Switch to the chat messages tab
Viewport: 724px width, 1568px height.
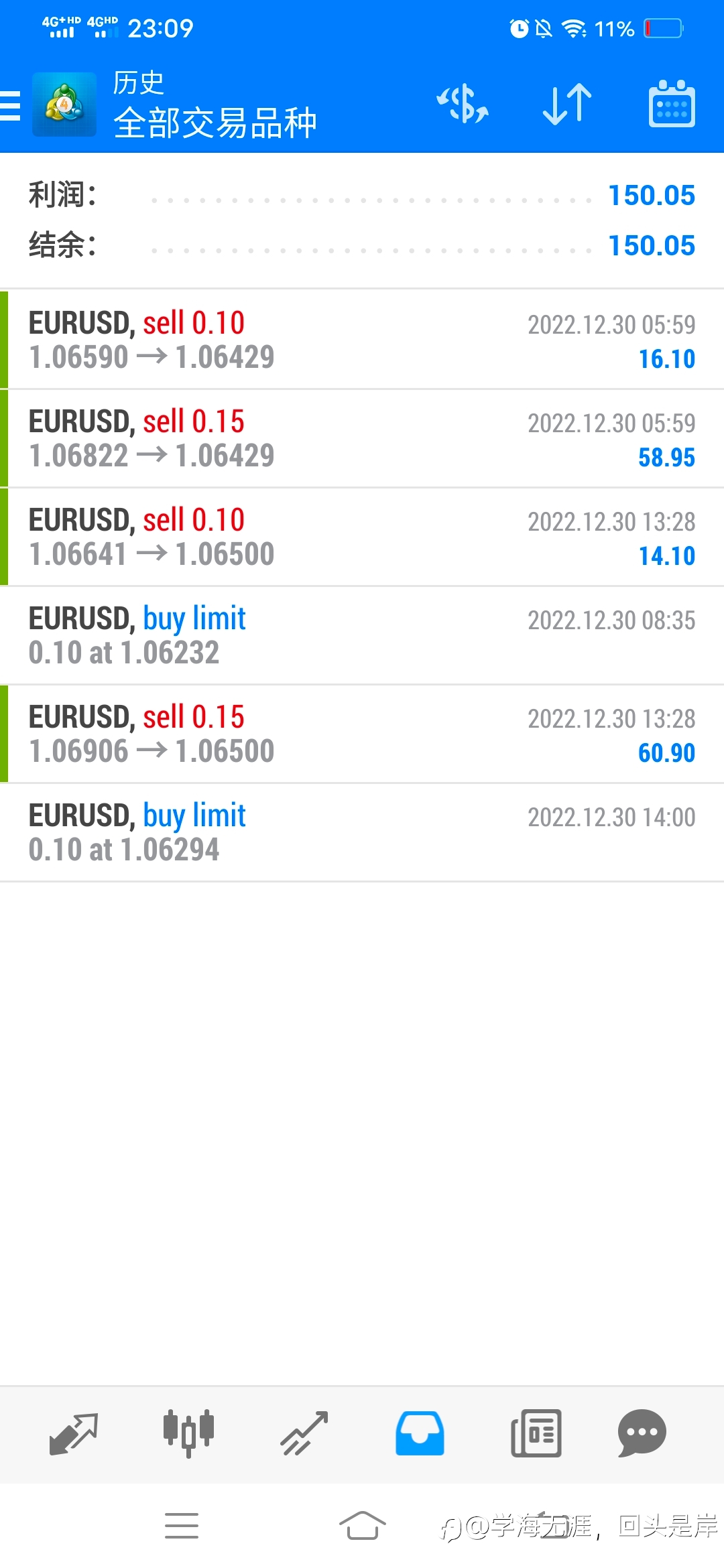tap(642, 1433)
